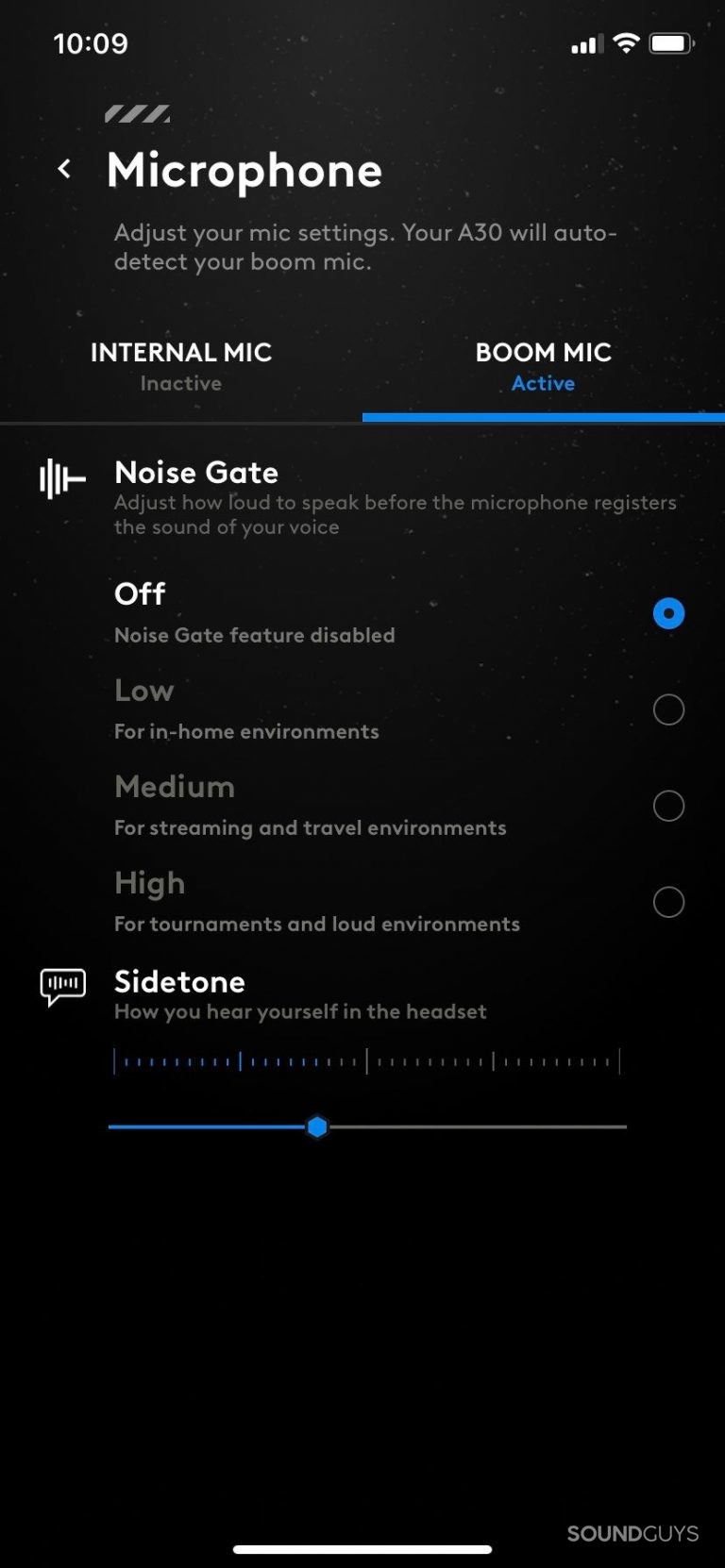Enable High Noise Gate setting
This screenshot has height=1568, width=725.
pos(668,903)
